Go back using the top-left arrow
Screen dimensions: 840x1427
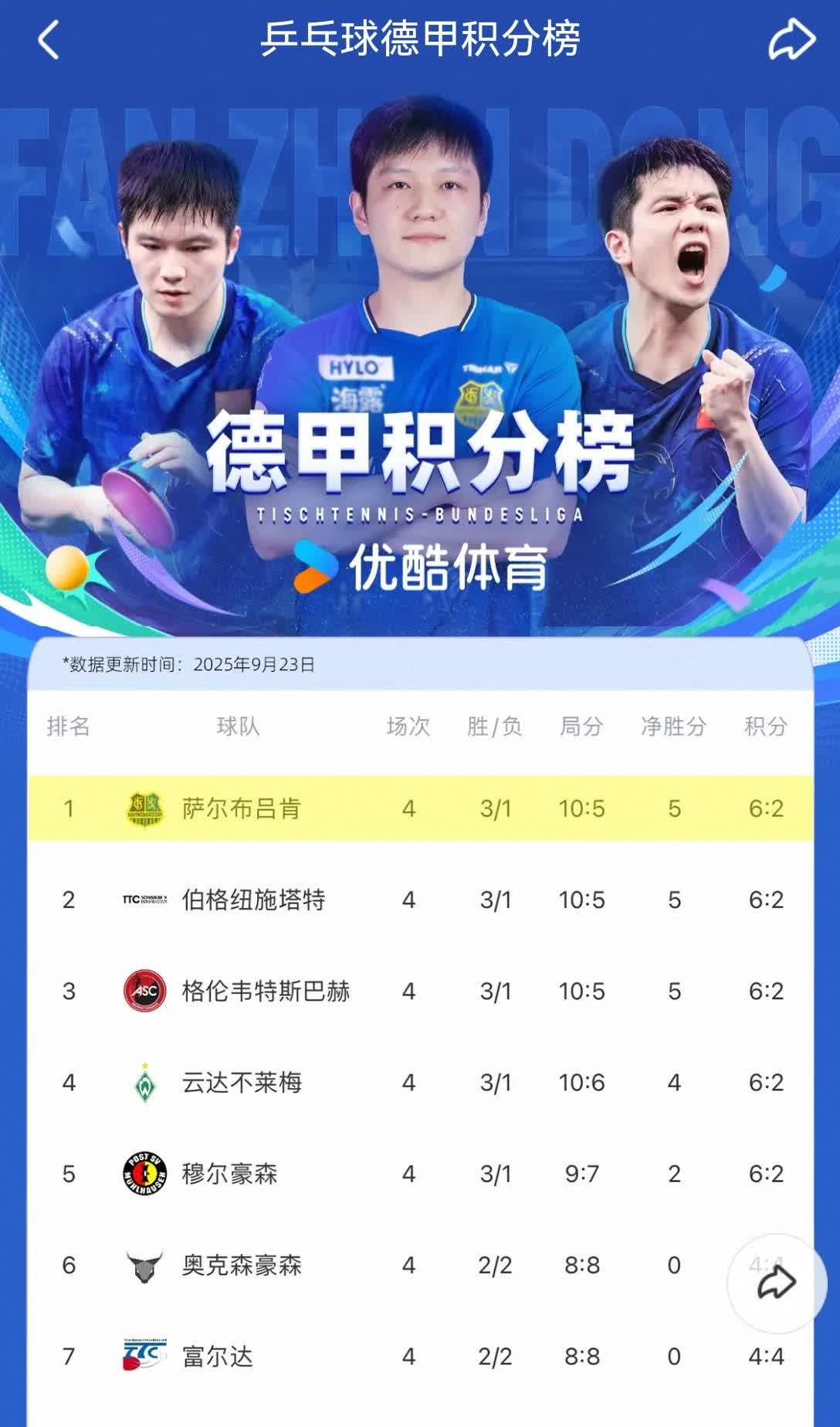point(49,40)
